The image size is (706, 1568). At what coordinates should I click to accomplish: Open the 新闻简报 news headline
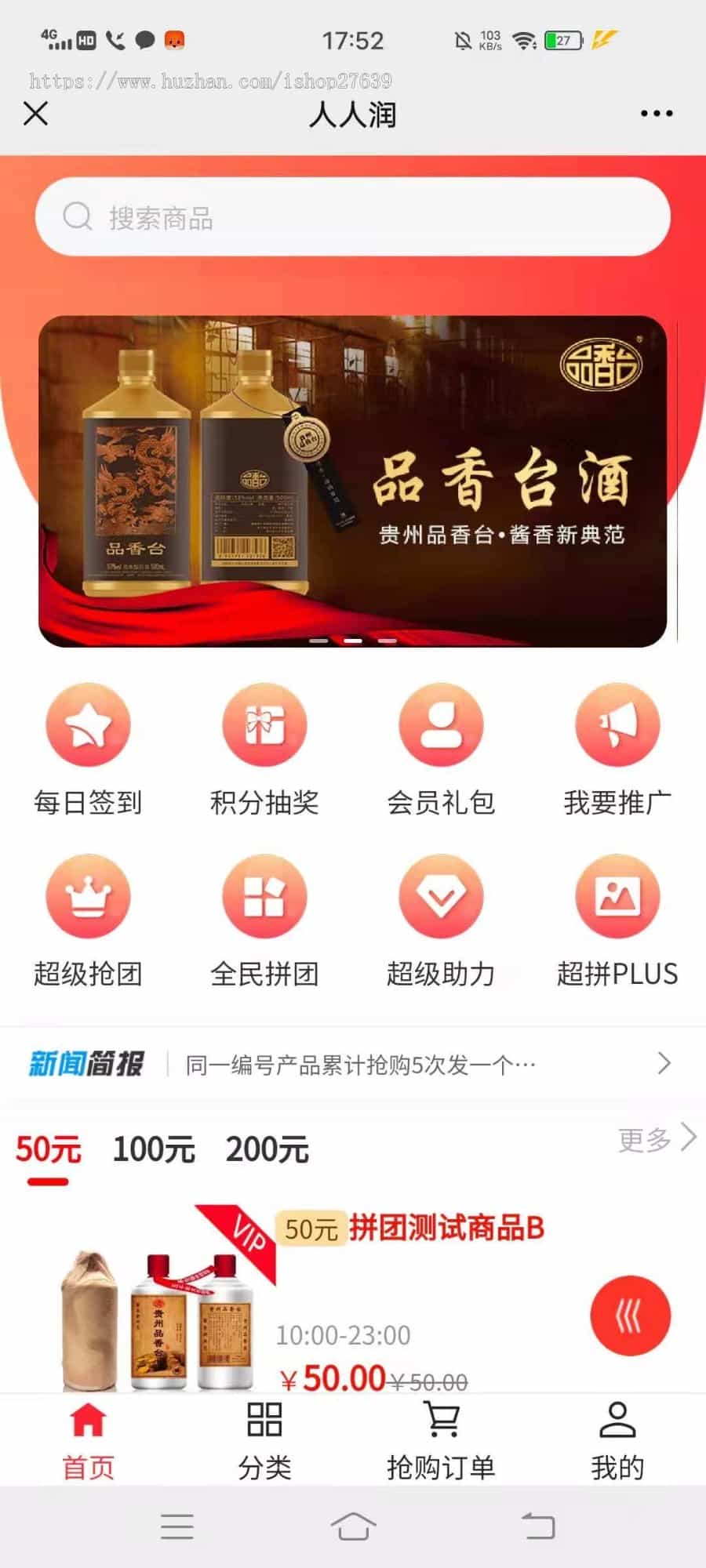click(361, 1065)
